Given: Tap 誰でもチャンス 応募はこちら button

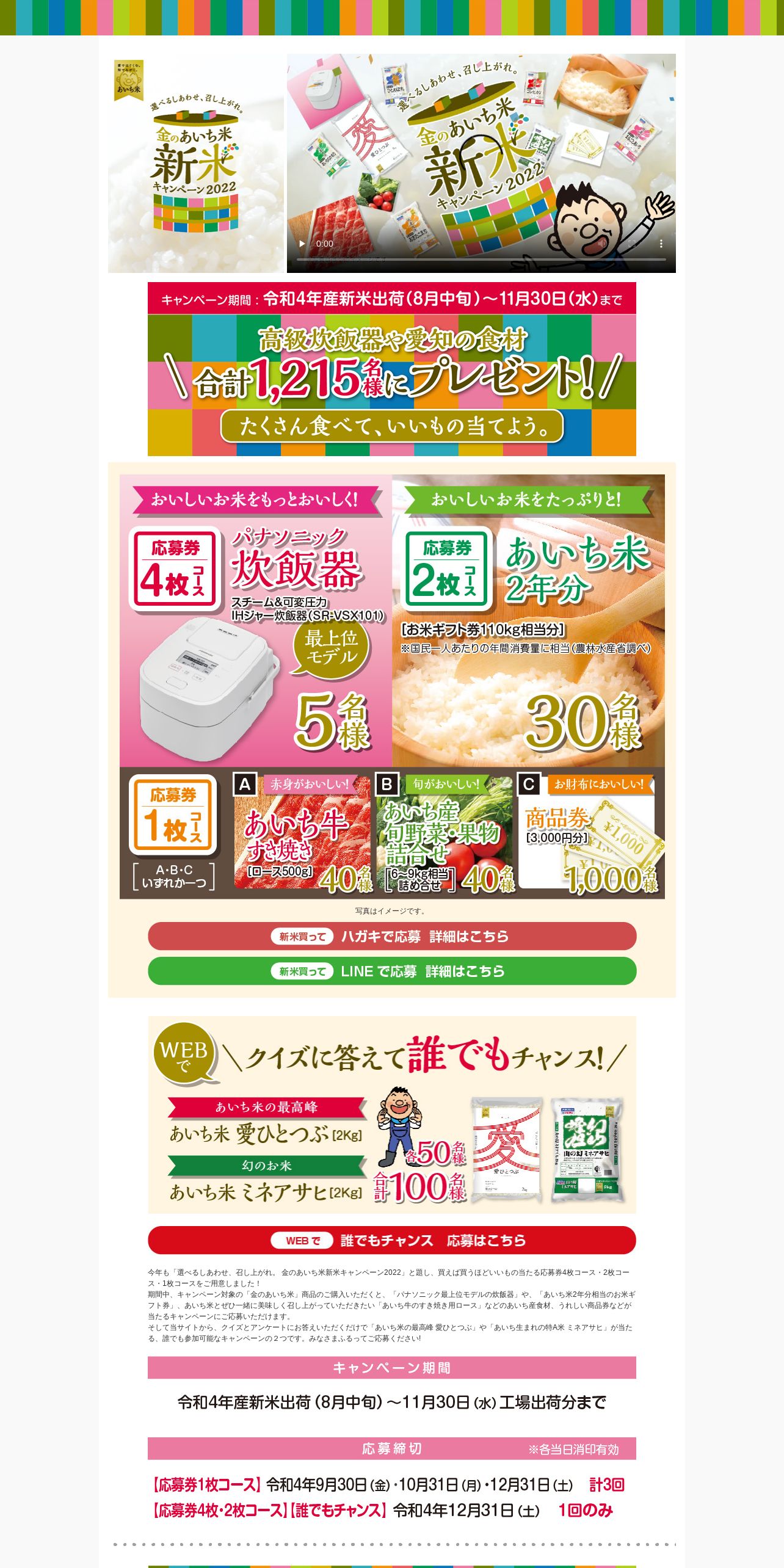Looking at the screenshot, I should (392, 1240).
